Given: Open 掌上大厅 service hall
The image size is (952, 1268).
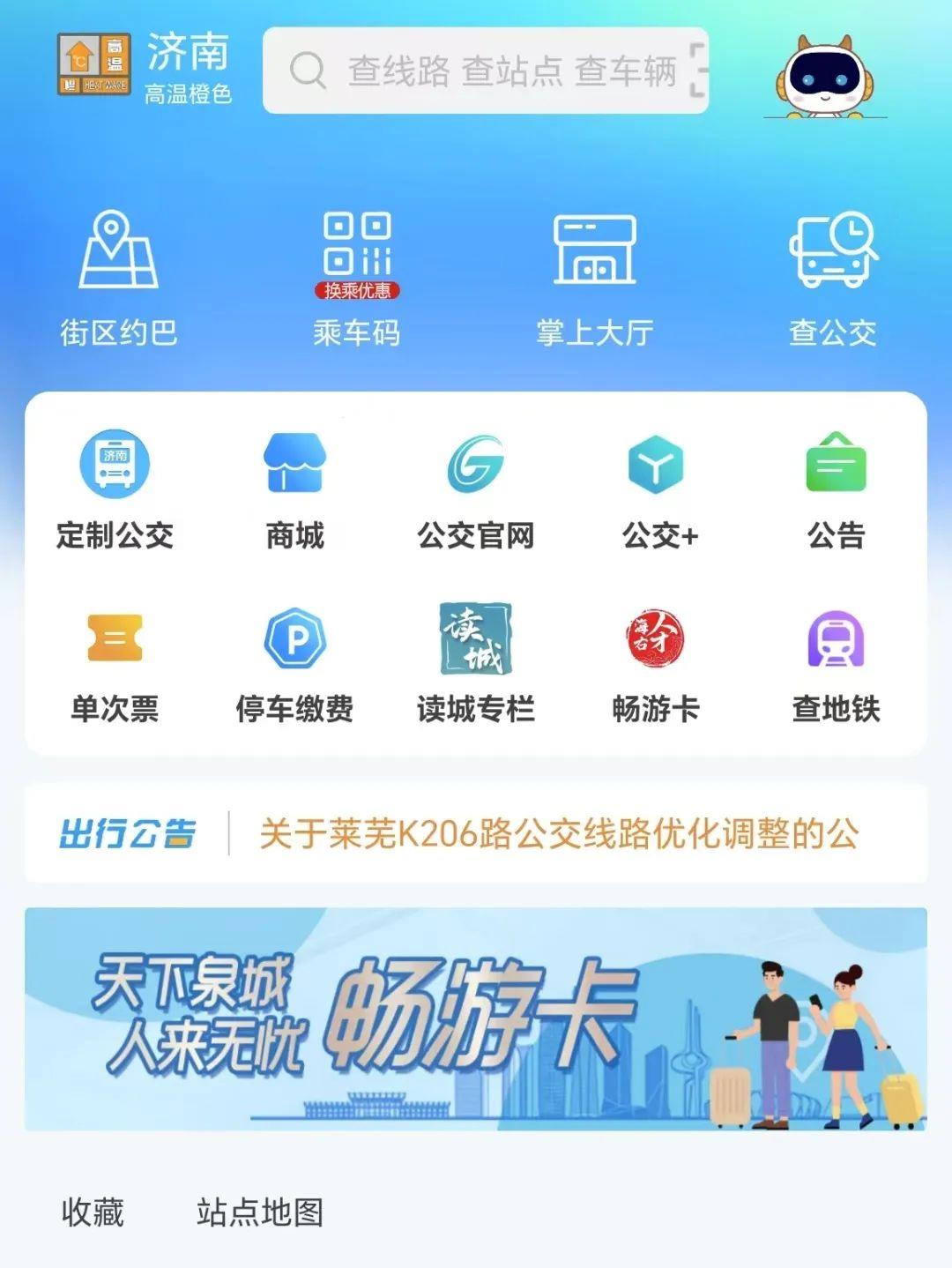Looking at the screenshot, I should click(594, 277).
